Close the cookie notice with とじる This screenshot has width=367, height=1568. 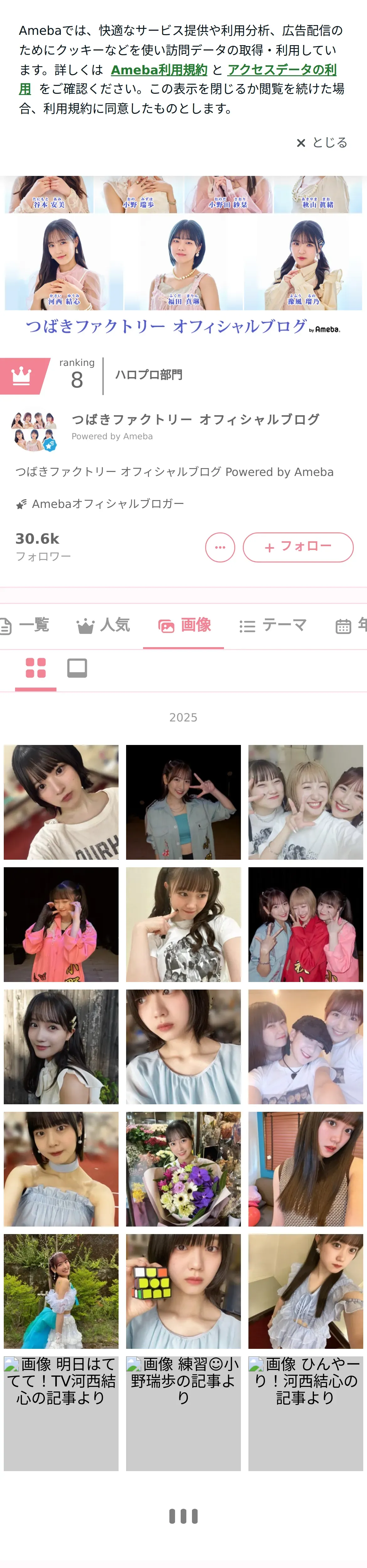click(321, 142)
